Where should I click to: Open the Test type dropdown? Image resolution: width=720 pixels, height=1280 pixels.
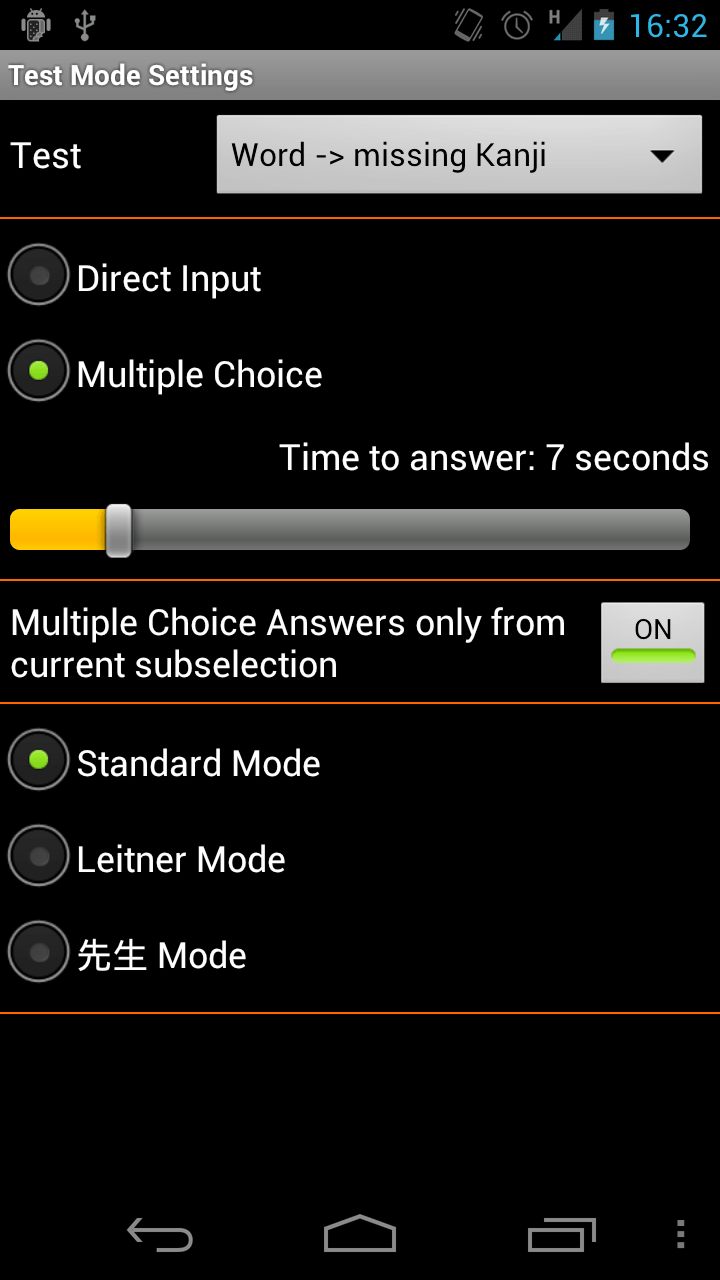pyautogui.click(x=459, y=155)
